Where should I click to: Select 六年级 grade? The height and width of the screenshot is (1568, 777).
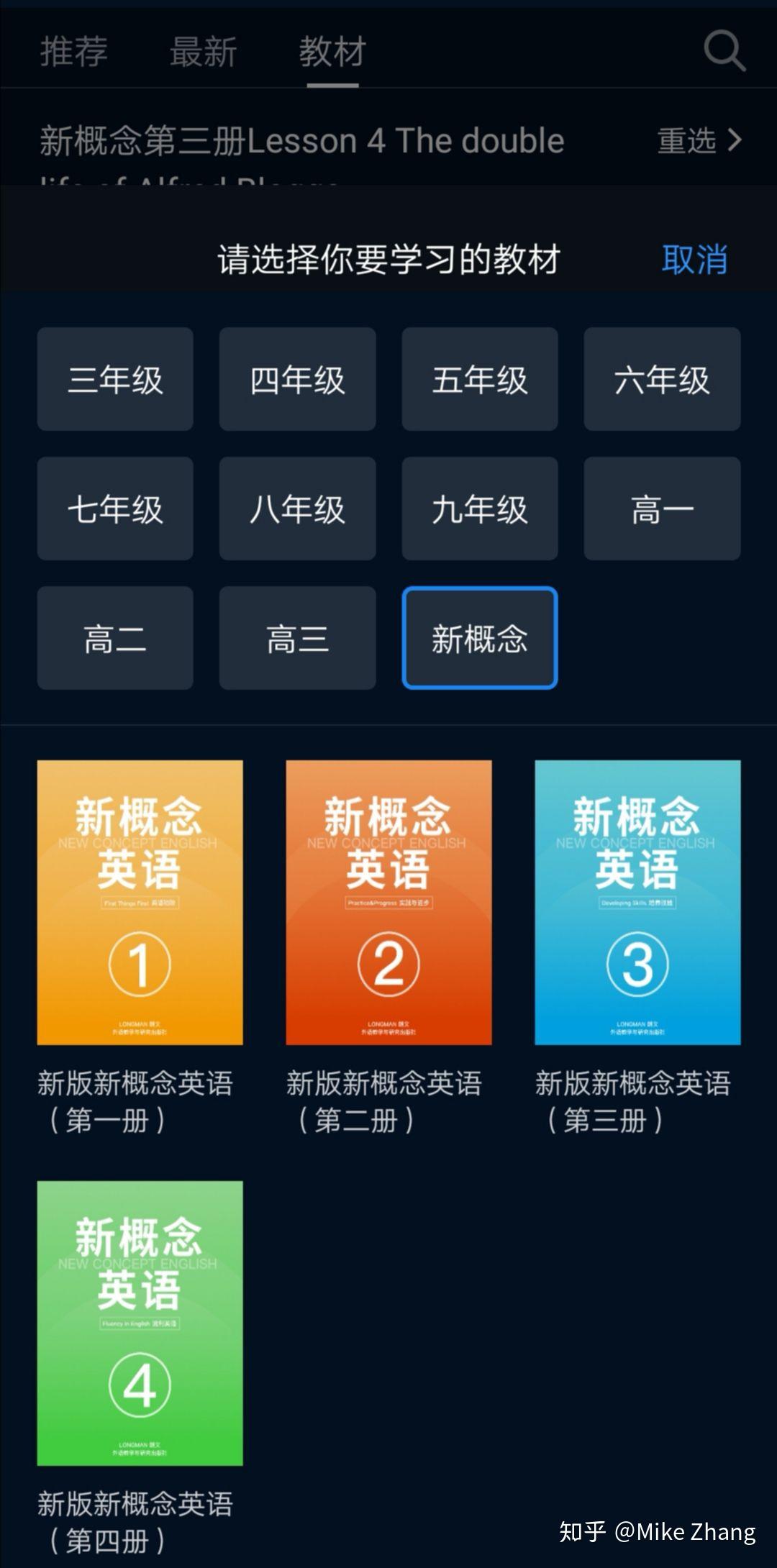coord(662,379)
